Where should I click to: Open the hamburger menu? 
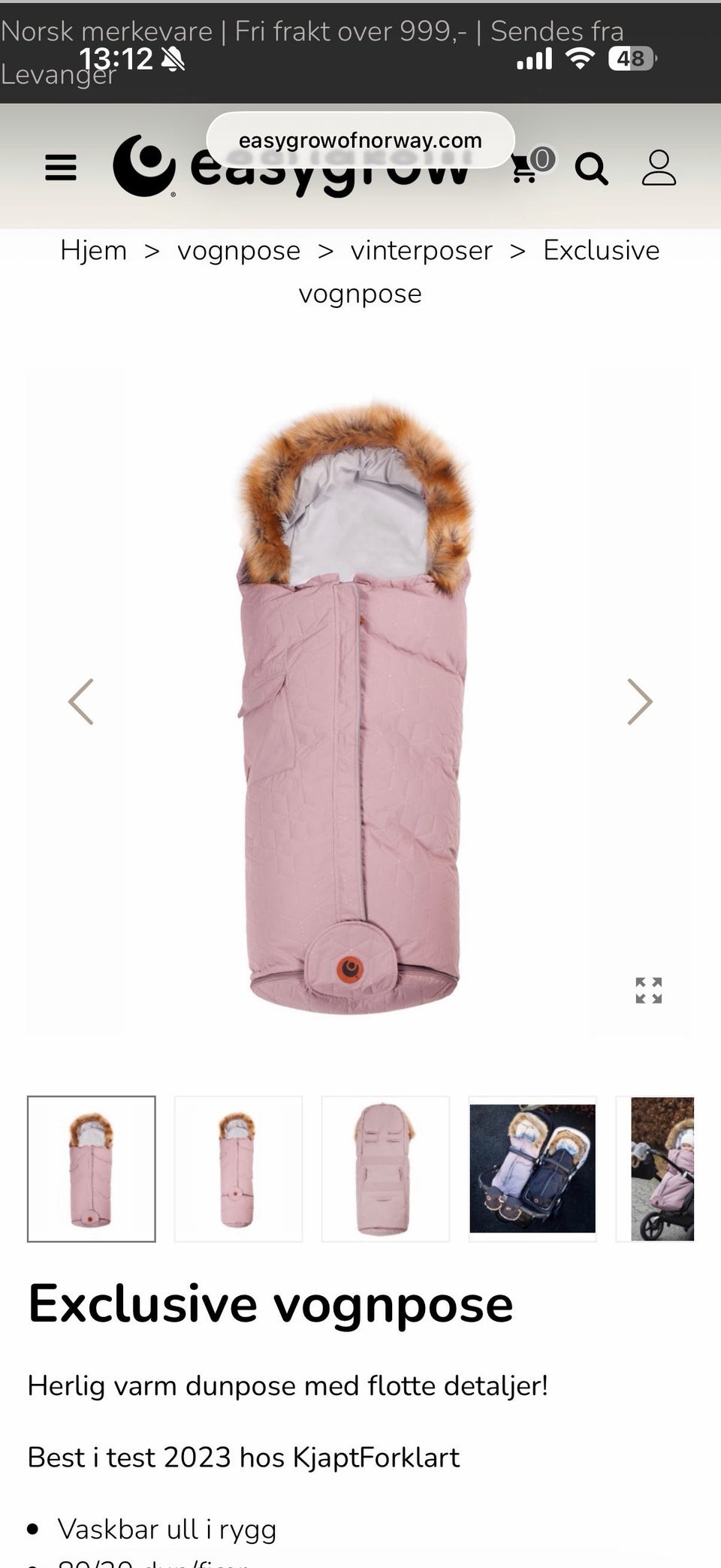click(x=61, y=168)
